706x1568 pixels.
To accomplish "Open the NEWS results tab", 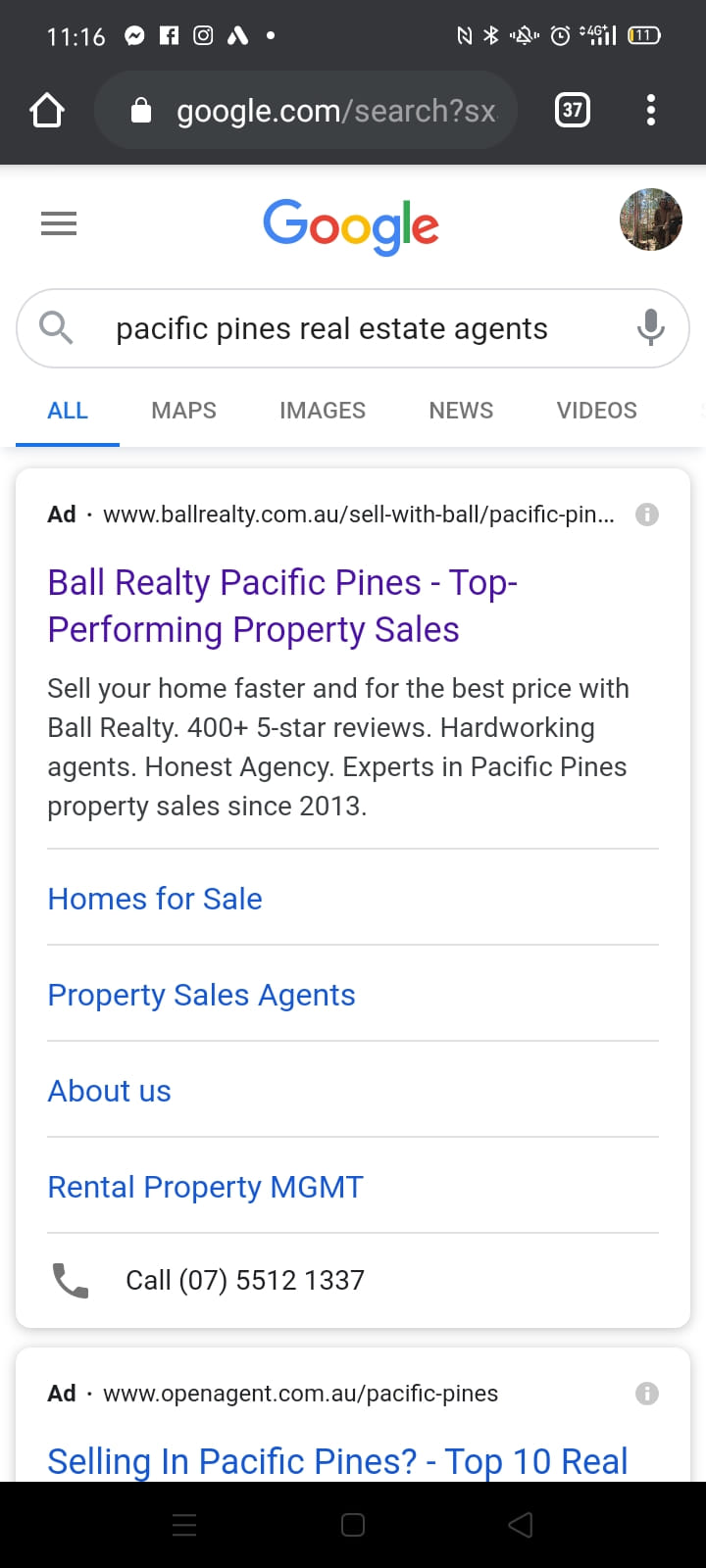I will [x=460, y=410].
